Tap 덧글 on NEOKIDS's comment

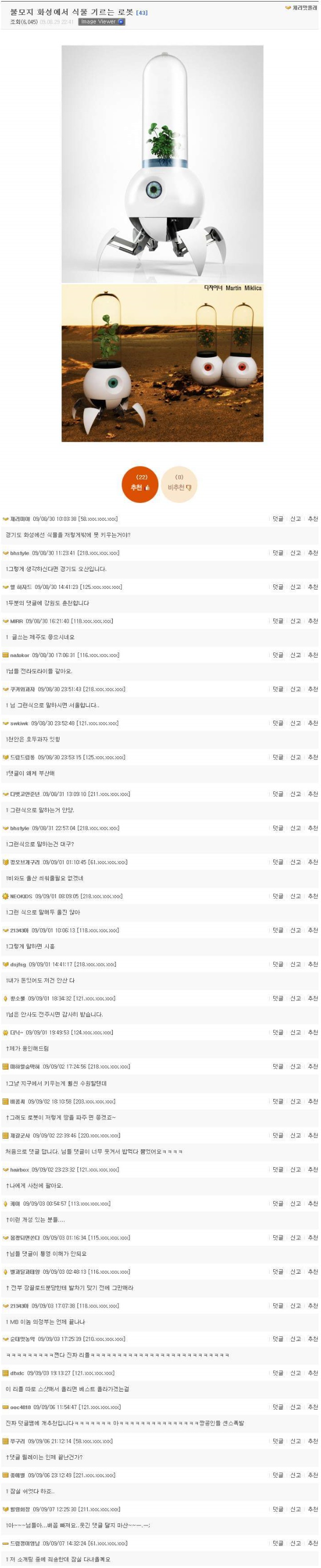coord(278,896)
